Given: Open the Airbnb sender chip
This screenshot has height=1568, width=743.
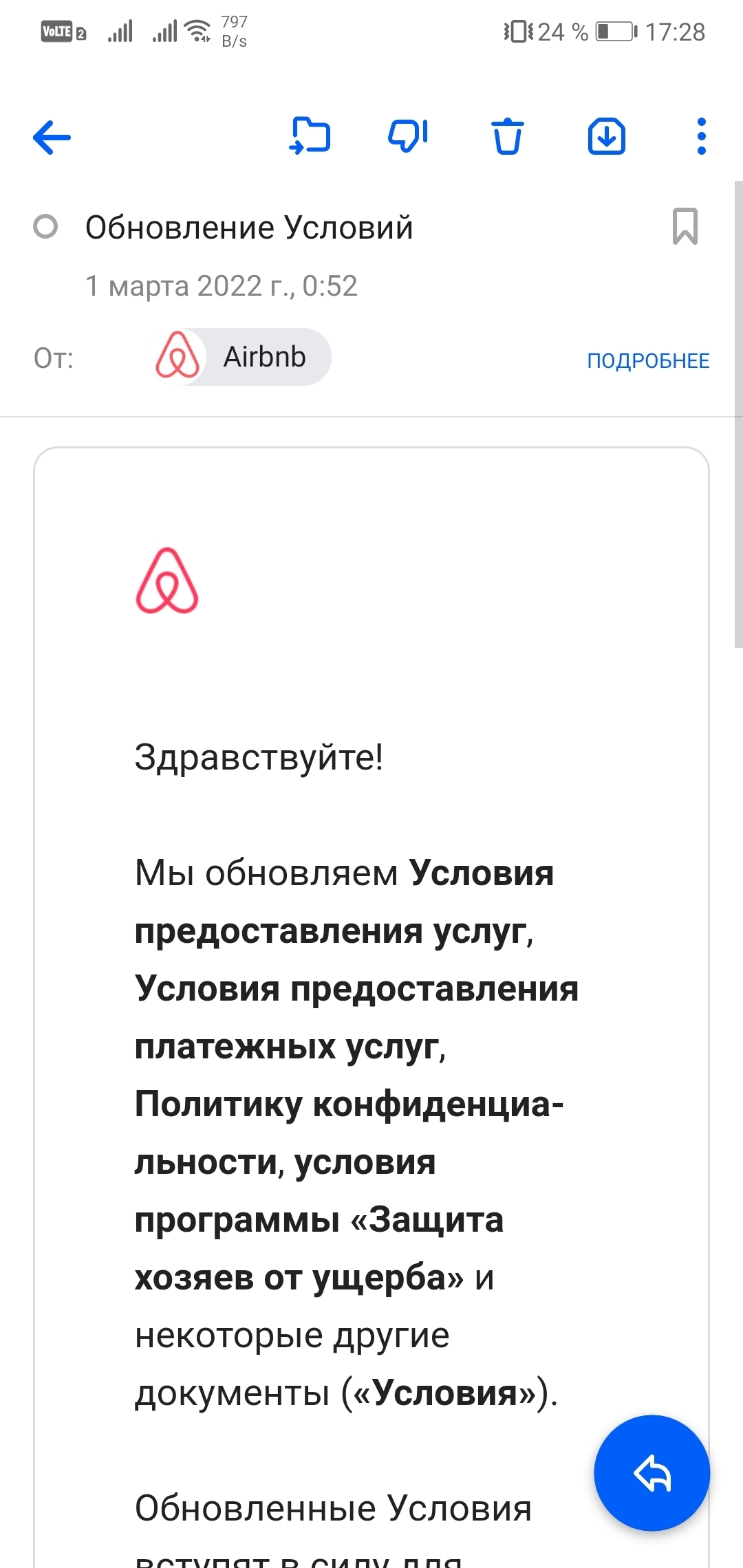Looking at the screenshot, I should tap(240, 357).
